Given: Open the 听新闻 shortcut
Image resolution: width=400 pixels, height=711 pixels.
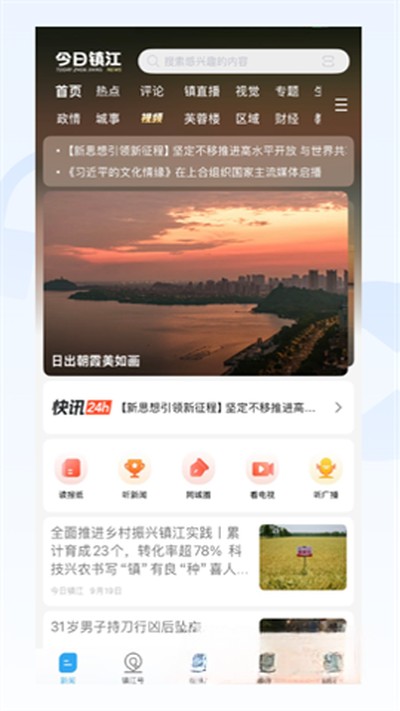Looking at the screenshot, I should 135,475.
